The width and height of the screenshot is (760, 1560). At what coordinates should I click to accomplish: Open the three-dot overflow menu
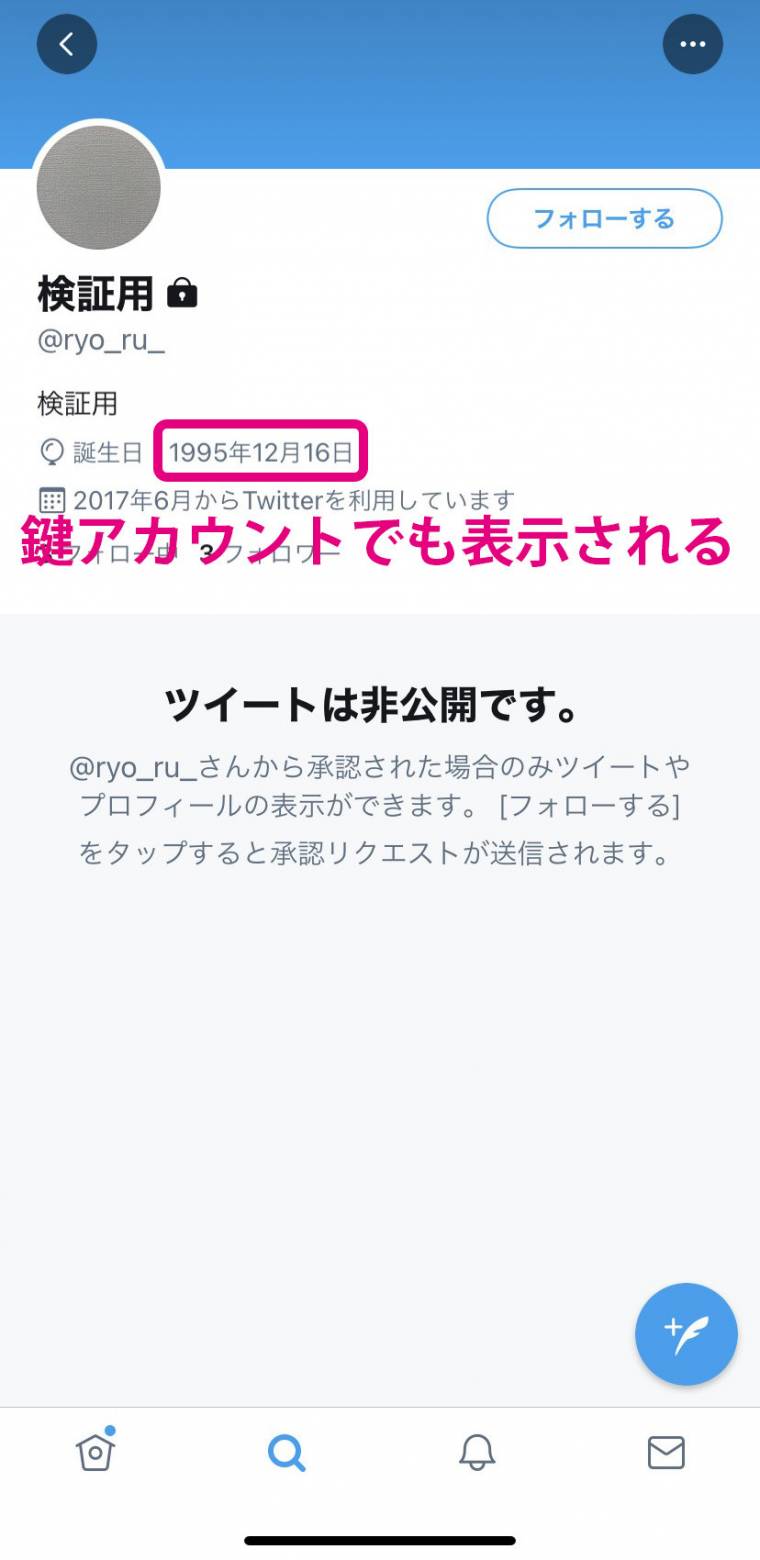(x=692, y=44)
